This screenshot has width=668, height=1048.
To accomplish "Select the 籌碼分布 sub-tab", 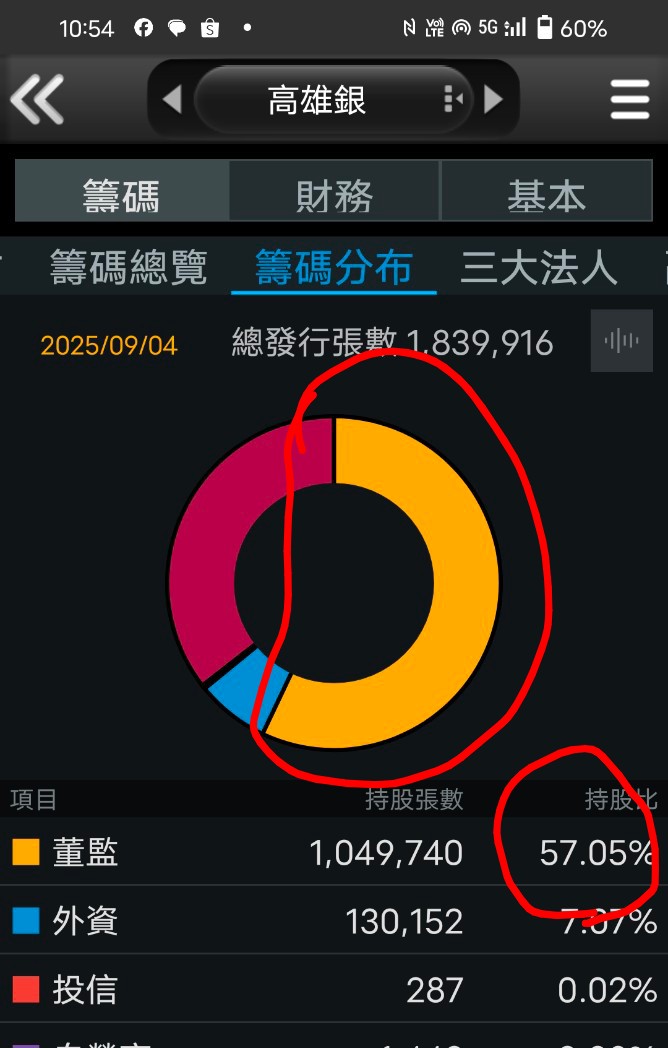I will point(334,267).
